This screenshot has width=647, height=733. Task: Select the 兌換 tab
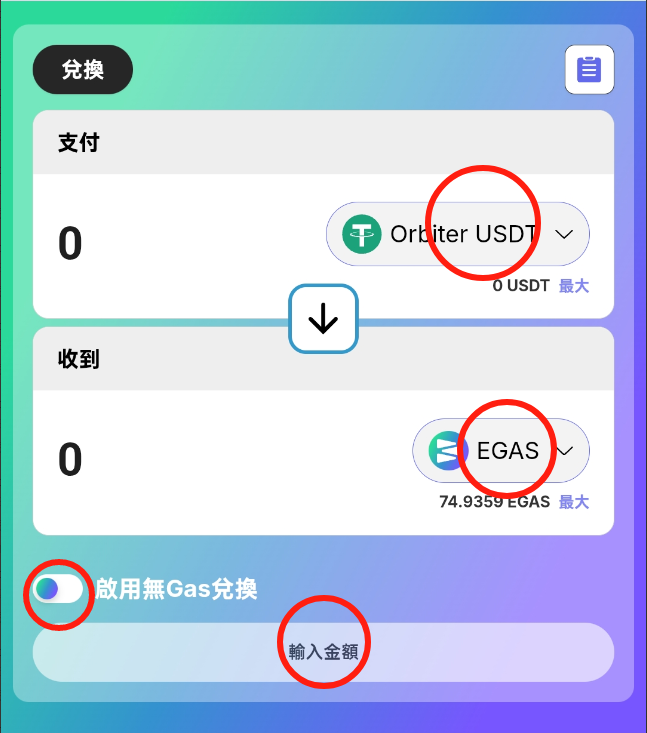tap(83, 70)
